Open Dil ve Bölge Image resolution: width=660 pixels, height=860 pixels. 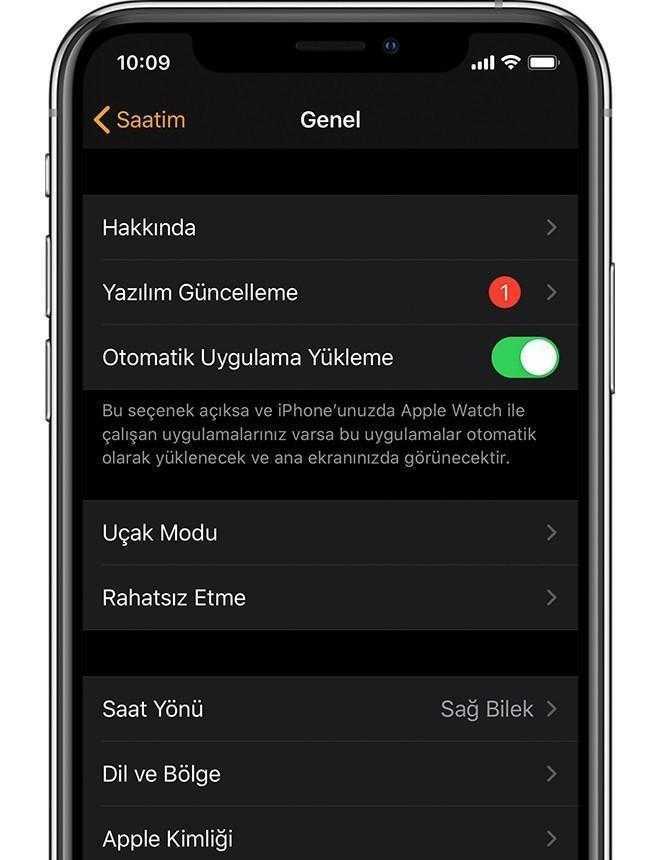[330, 774]
